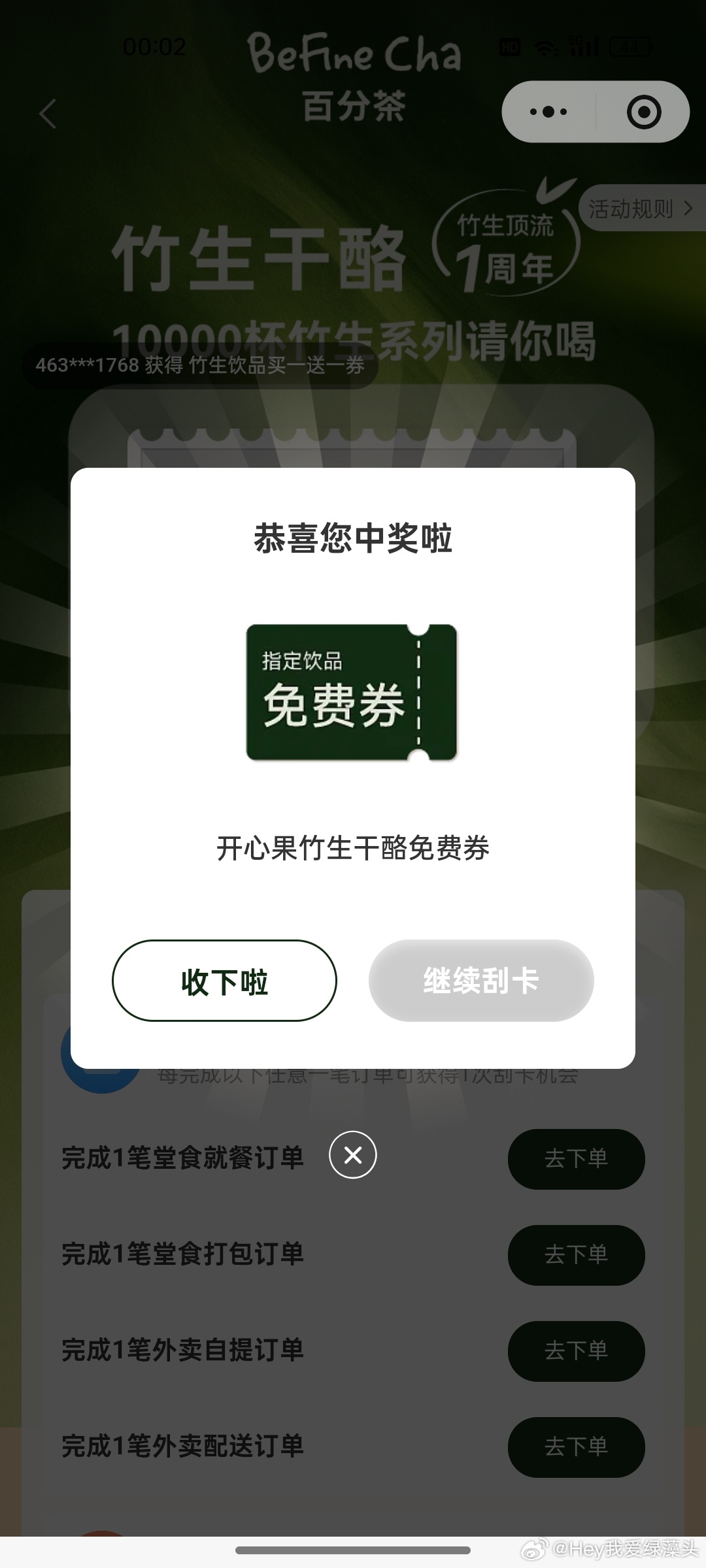Tap 收下啦 to accept the coupon
Image resolution: width=706 pixels, height=1568 pixels.
224,981
